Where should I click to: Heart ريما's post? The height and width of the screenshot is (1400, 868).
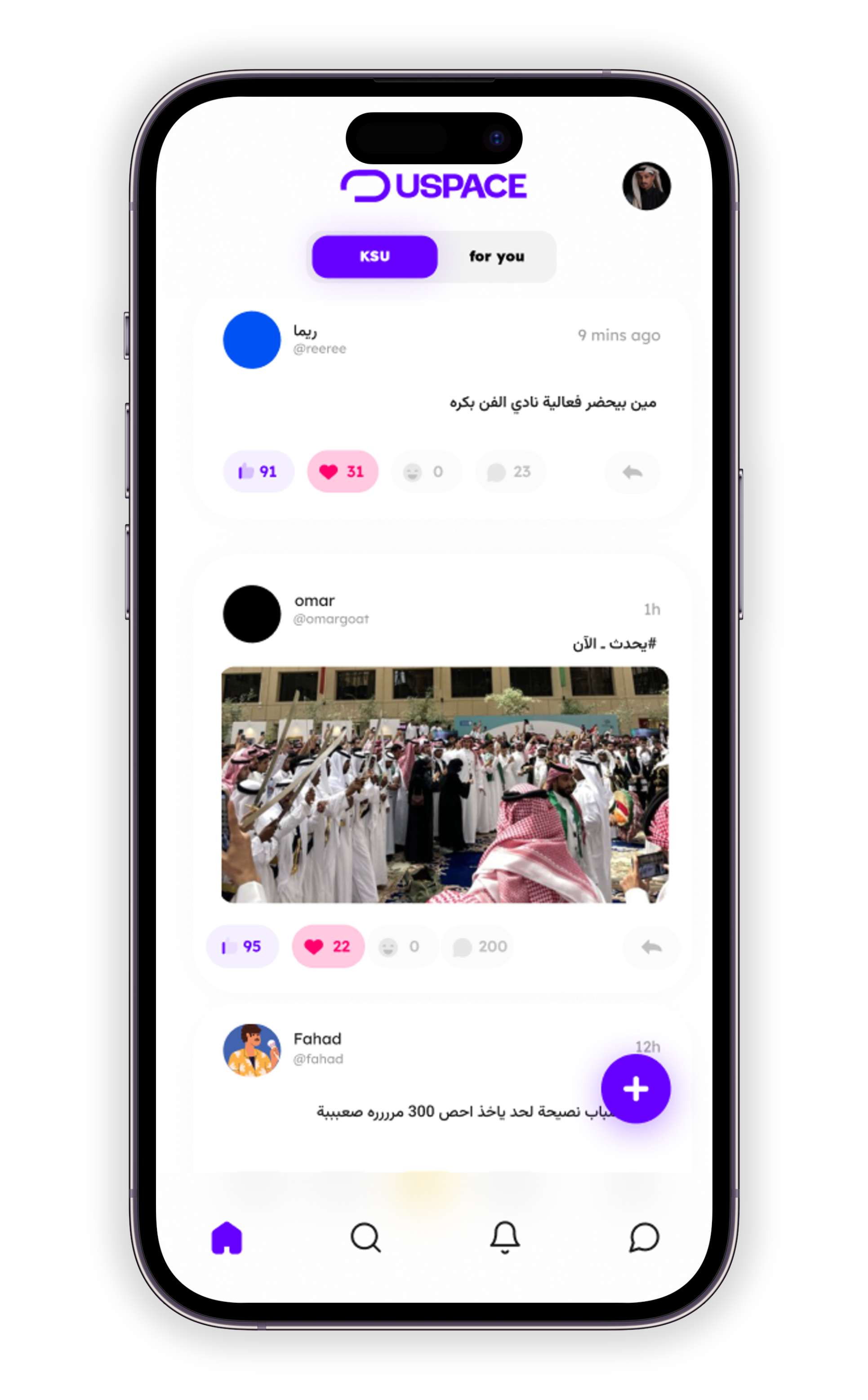[x=343, y=471]
